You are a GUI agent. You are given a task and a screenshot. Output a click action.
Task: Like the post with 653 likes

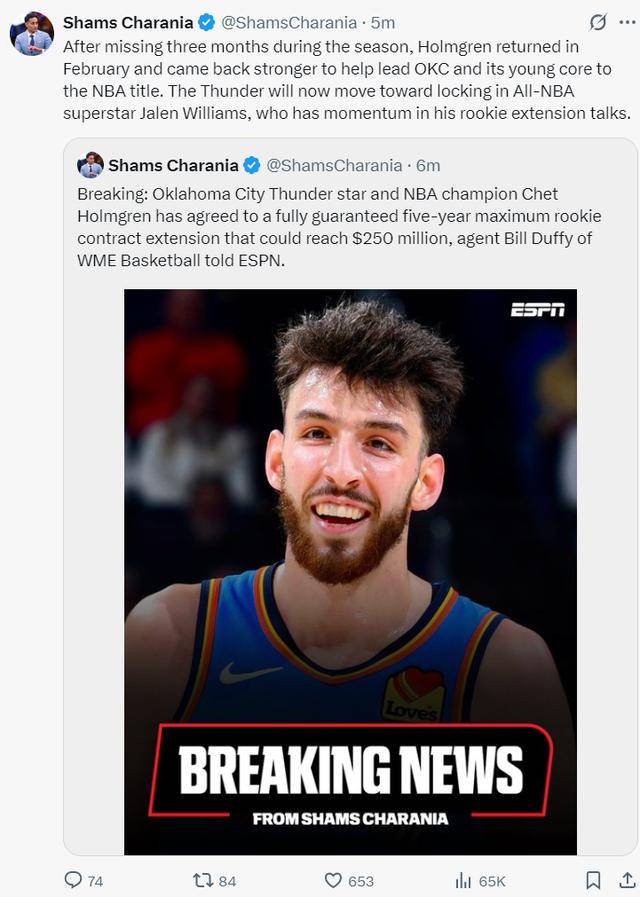coord(334,880)
